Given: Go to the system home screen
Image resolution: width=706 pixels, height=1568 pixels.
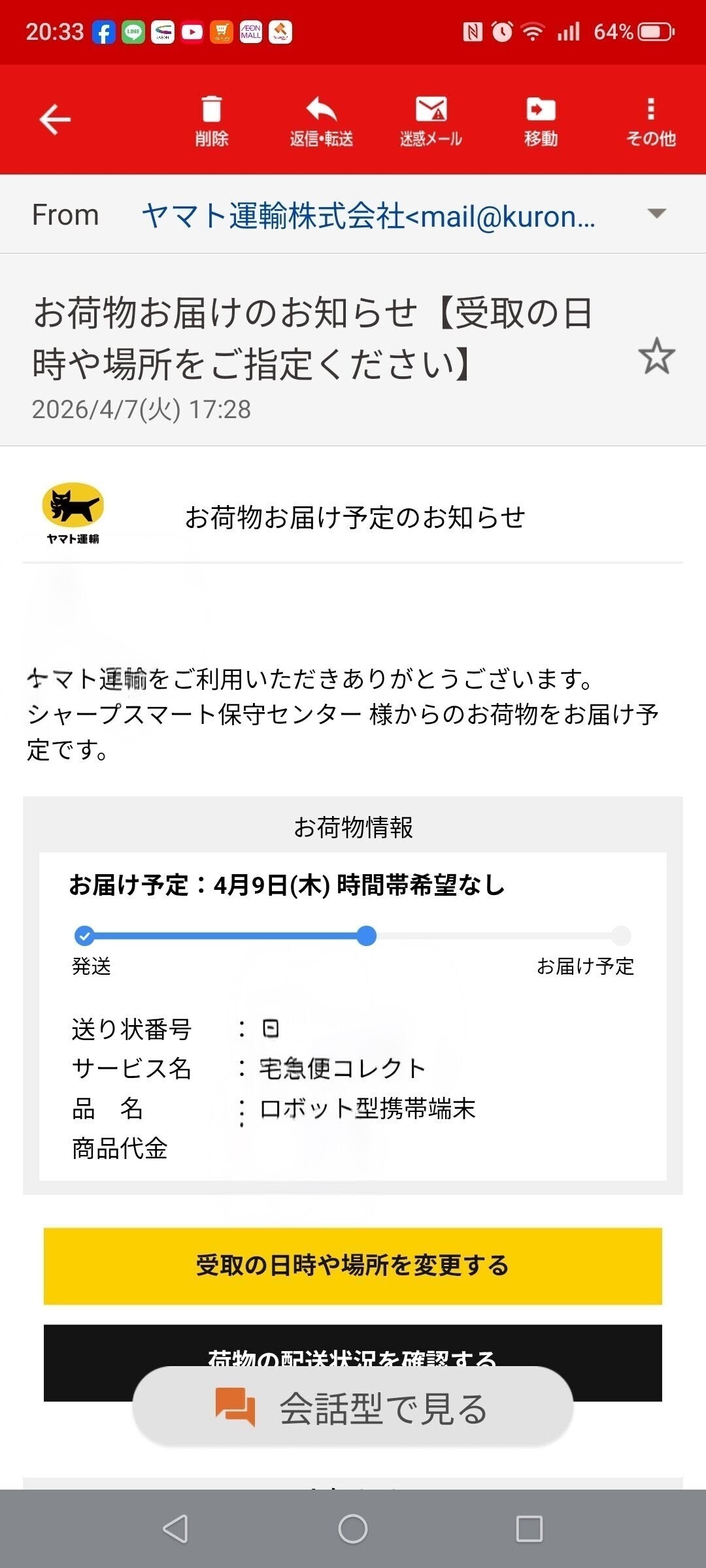Looking at the screenshot, I should tap(353, 1529).
